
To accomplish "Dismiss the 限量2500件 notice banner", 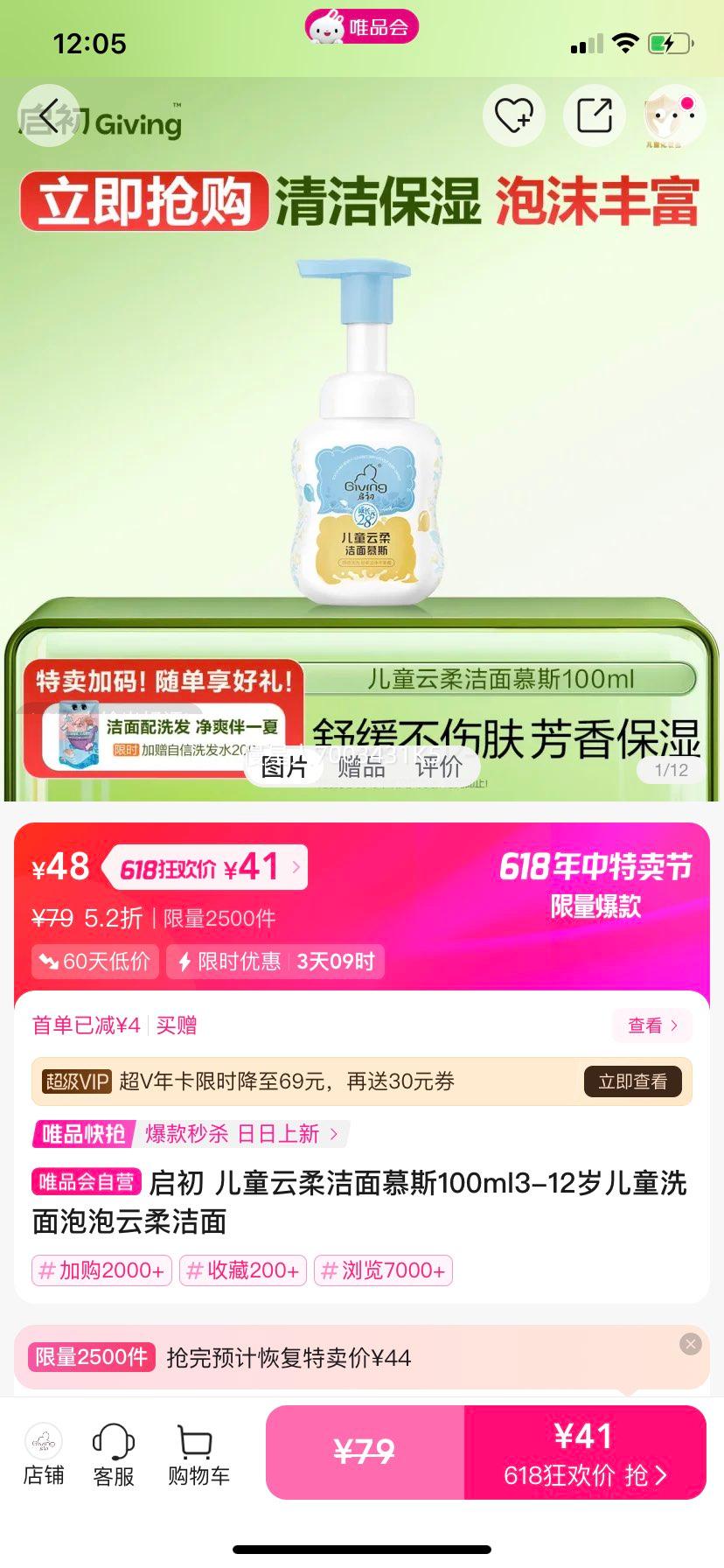I will (690, 1344).
